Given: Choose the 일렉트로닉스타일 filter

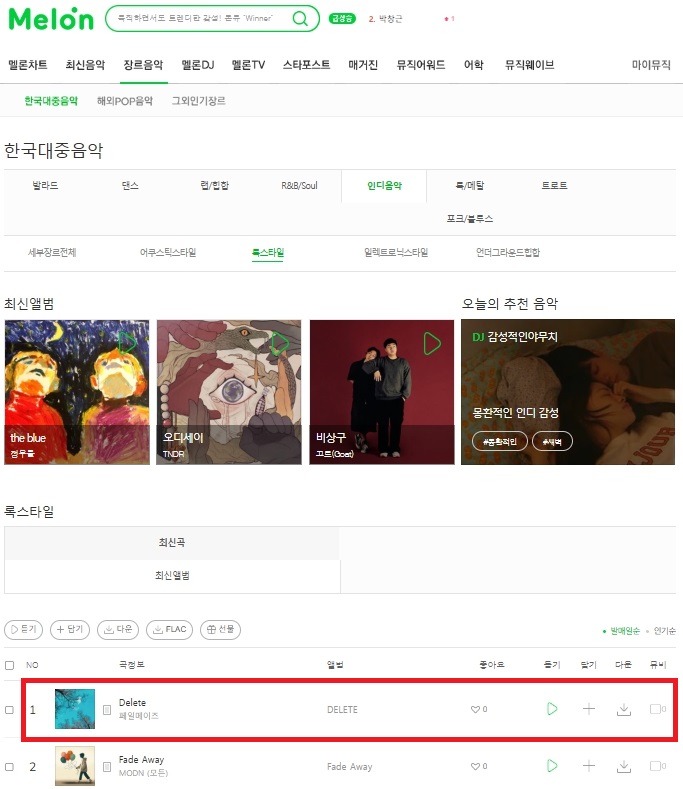Looking at the screenshot, I should pos(396,253).
